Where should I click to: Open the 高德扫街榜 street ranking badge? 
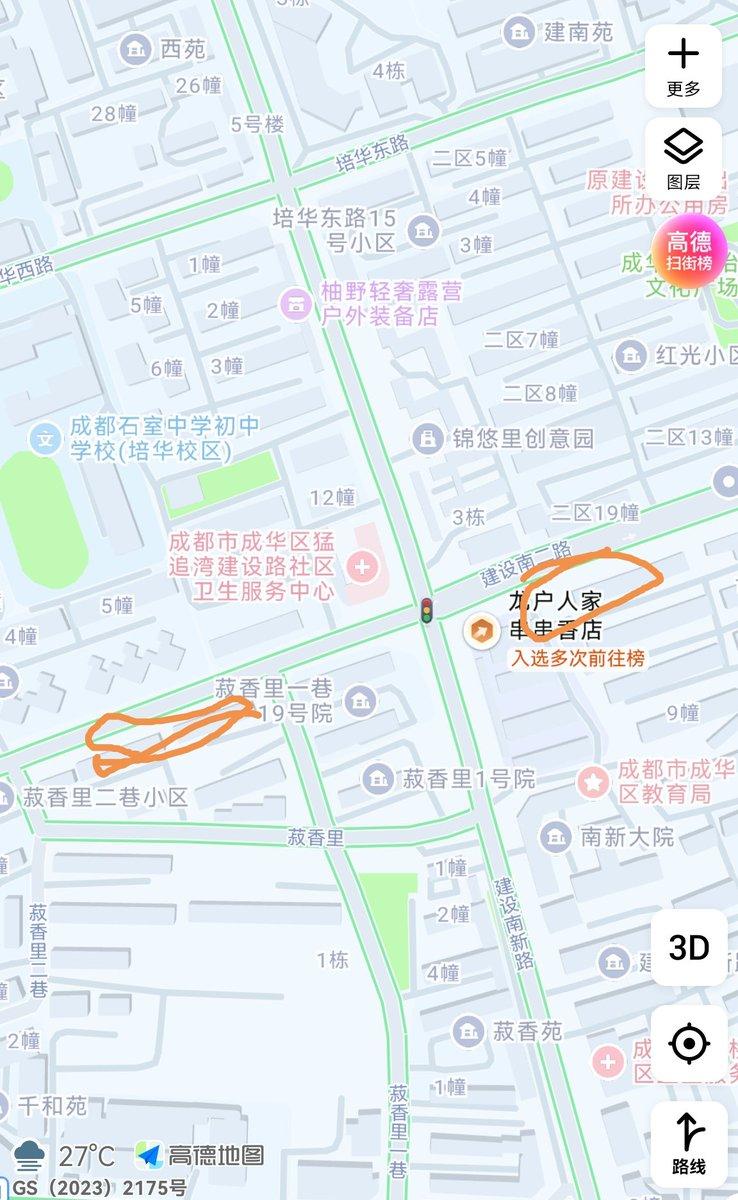pyautogui.click(x=690, y=251)
